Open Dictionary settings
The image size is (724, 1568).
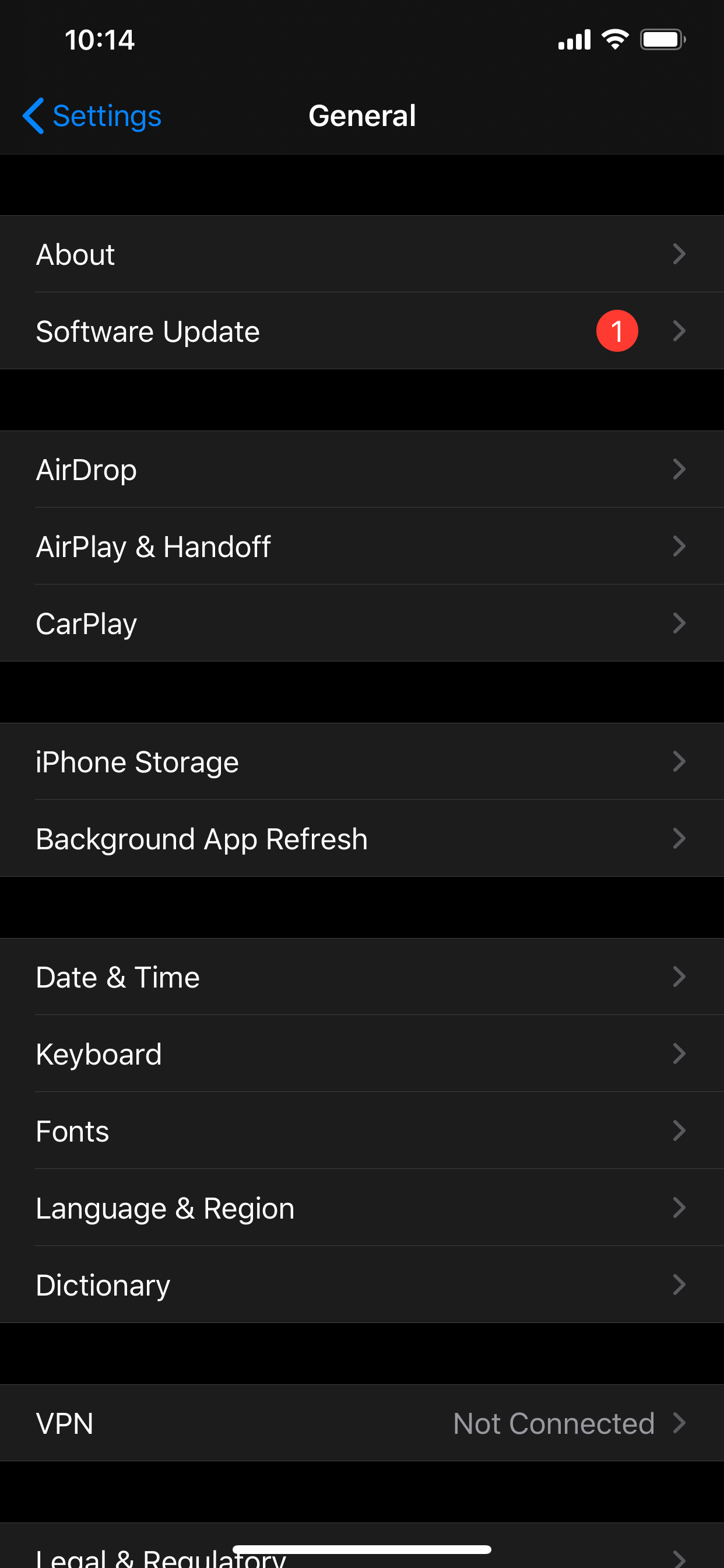coord(361,1285)
